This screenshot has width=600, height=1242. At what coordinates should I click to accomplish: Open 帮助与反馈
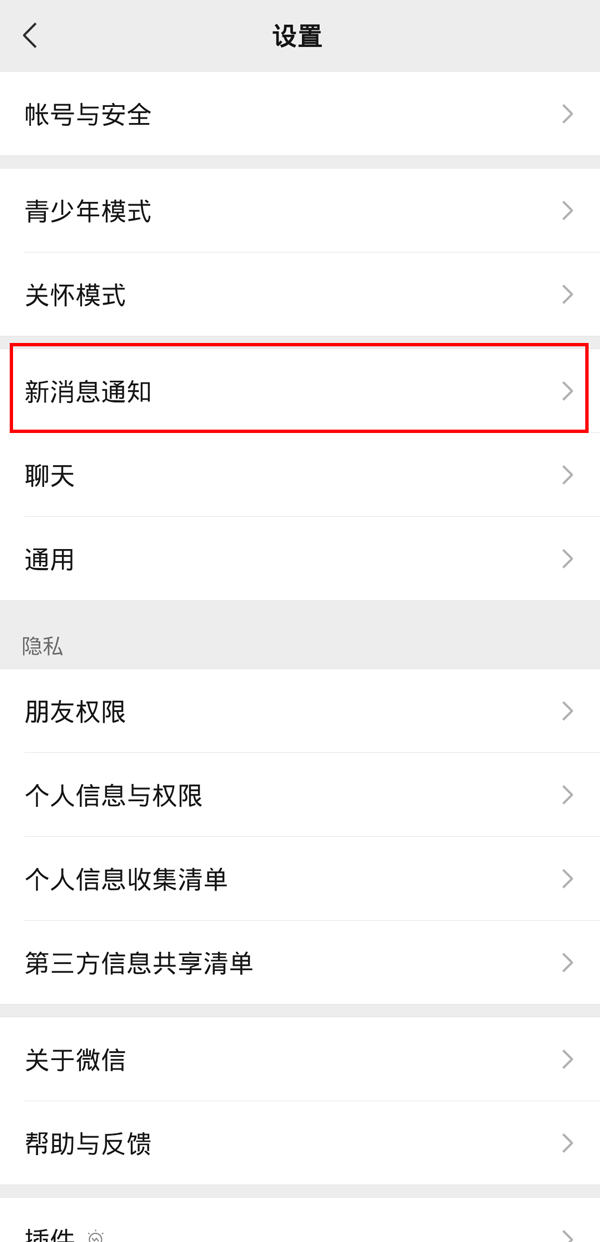(300, 1143)
